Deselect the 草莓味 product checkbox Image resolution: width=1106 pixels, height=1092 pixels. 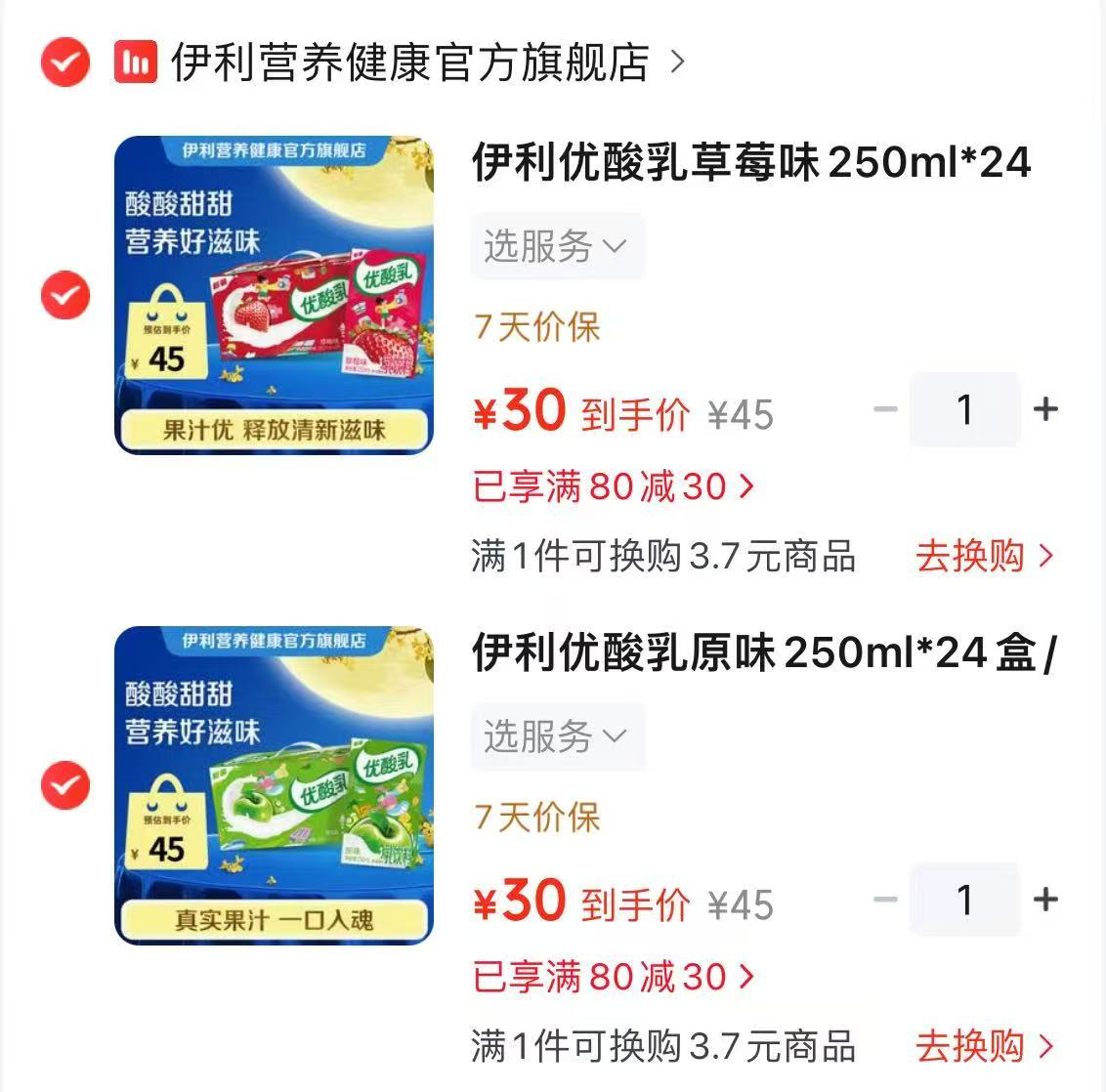(64, 295)
